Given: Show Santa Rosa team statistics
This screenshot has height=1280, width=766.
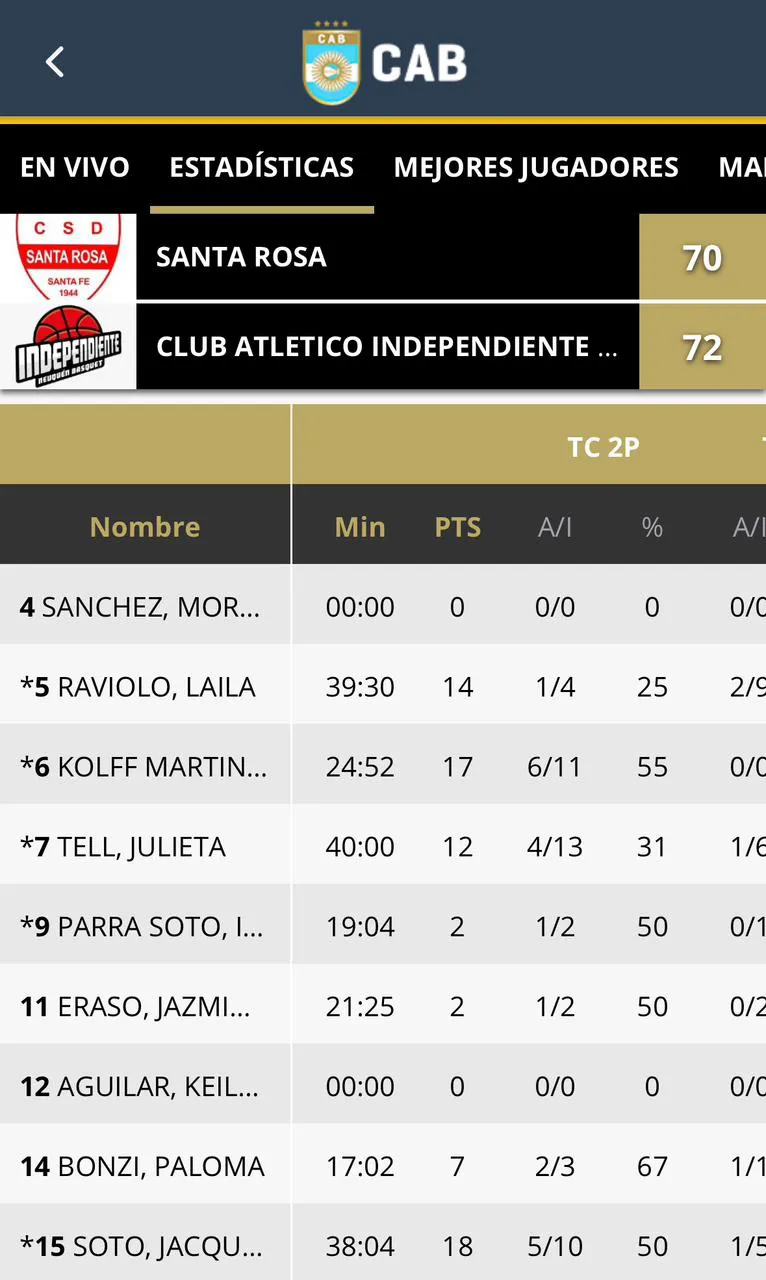Looking at the screenshot, I should tap(241, 257).
